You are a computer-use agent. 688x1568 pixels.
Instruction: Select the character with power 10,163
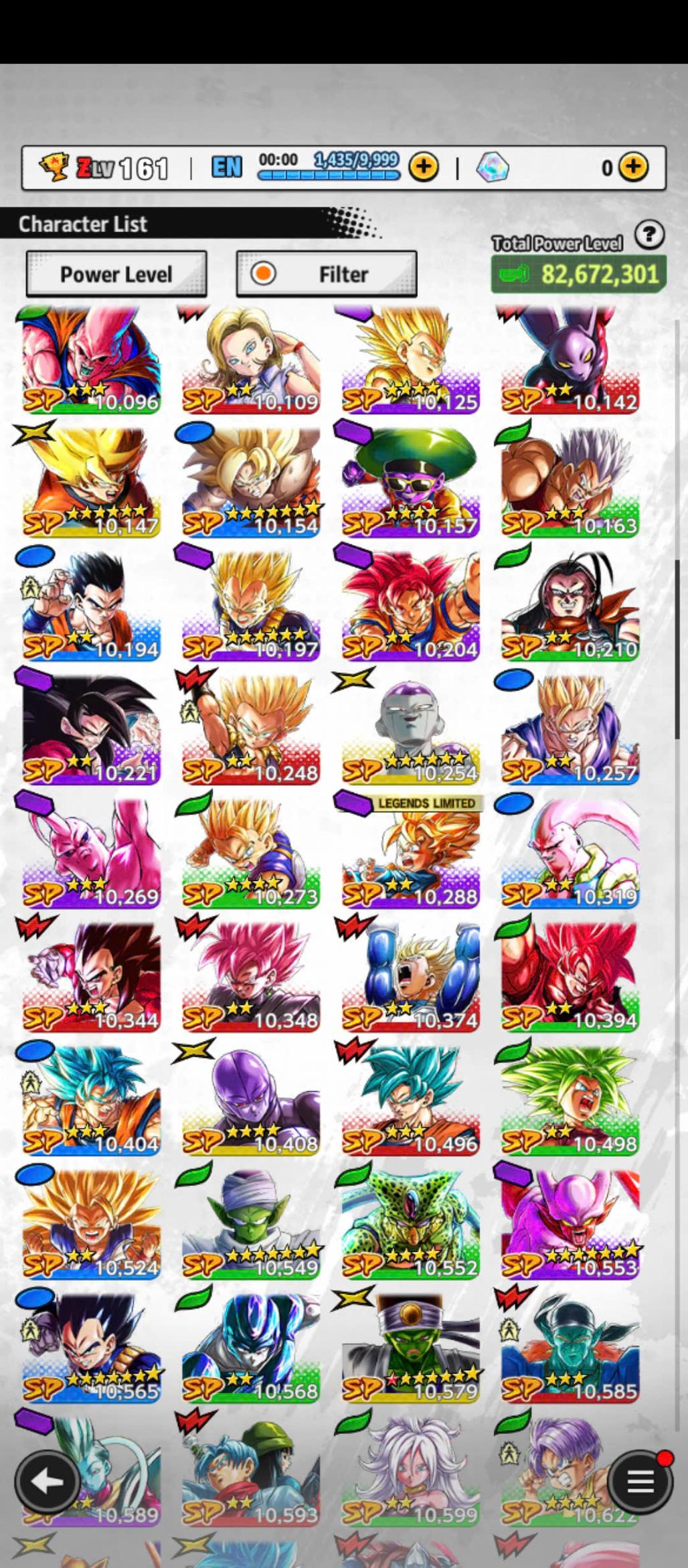[x=570, y=482]
